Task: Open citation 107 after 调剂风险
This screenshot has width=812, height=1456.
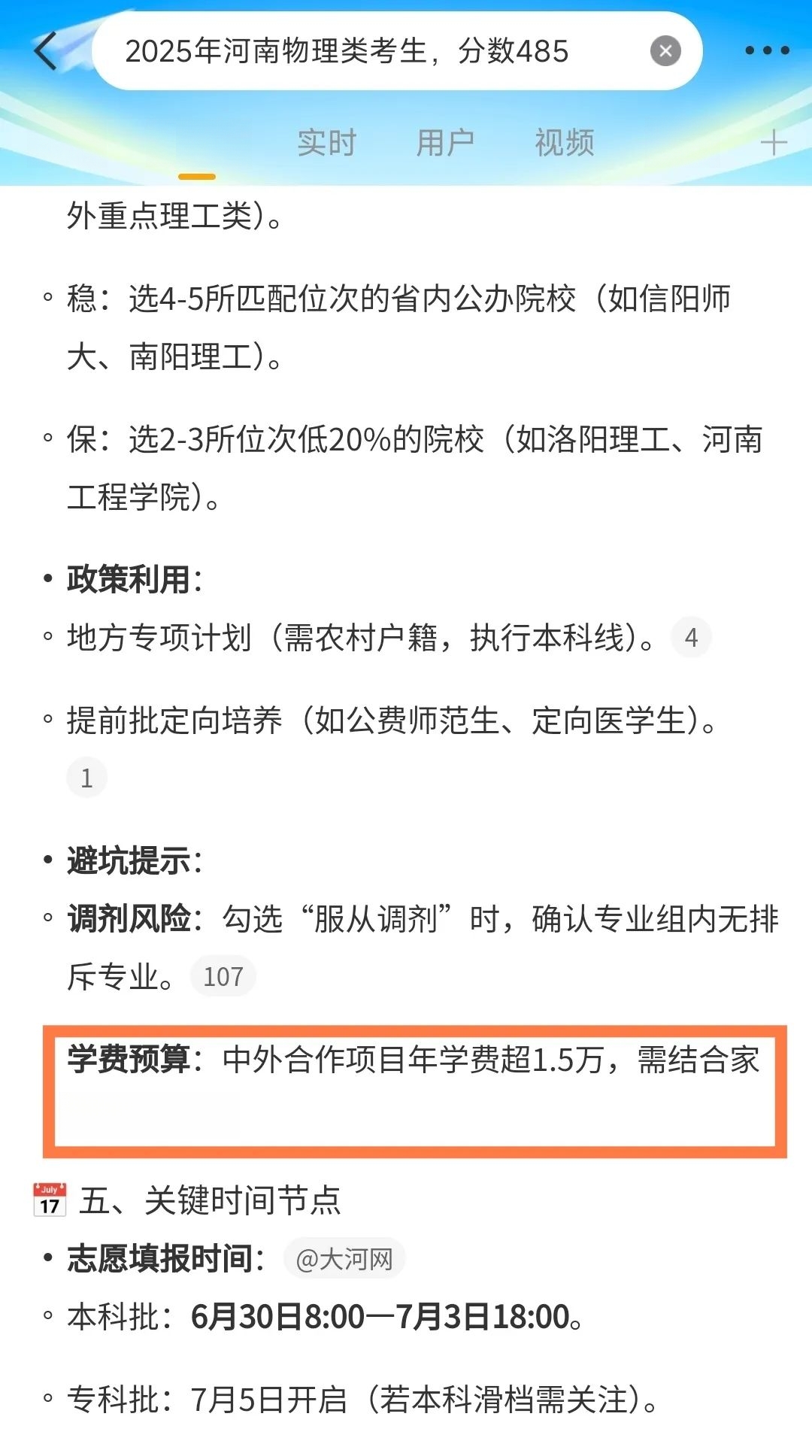Action: 223,976
